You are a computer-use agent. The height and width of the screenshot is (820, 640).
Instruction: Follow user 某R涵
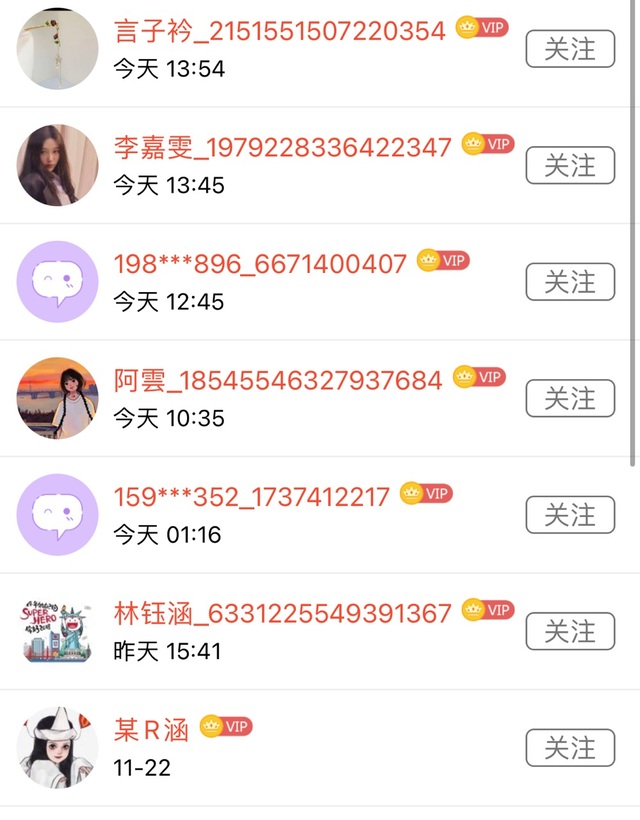click(x=570, y=747)
